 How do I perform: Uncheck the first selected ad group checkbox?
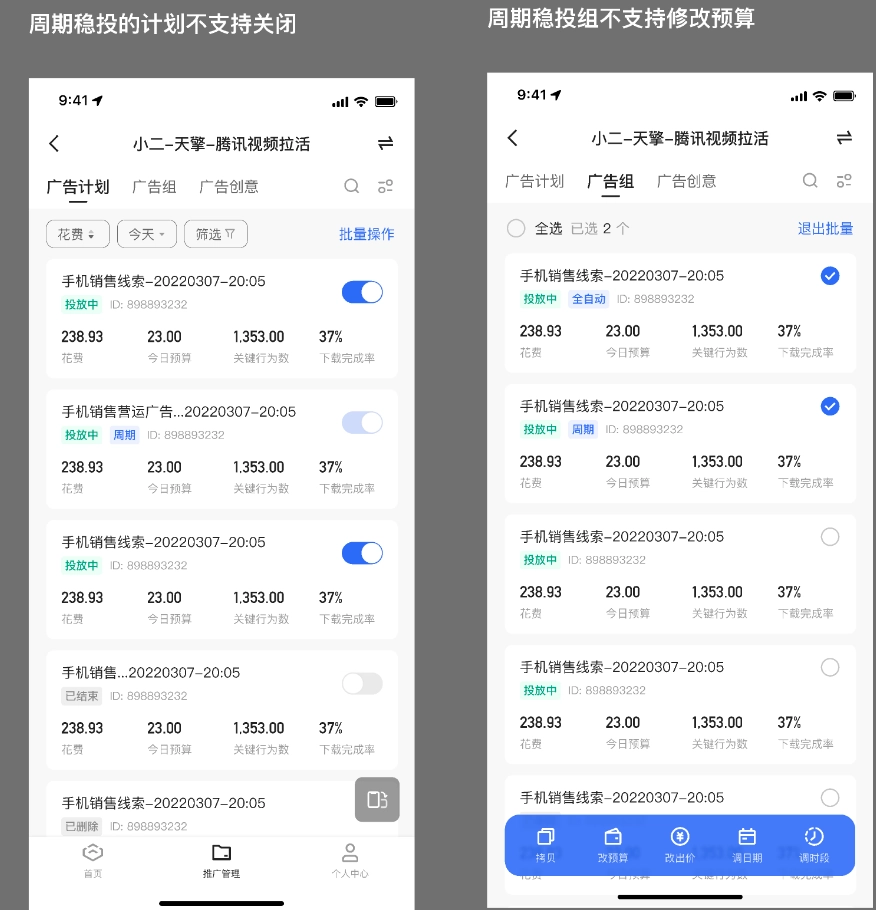(830, 276)
